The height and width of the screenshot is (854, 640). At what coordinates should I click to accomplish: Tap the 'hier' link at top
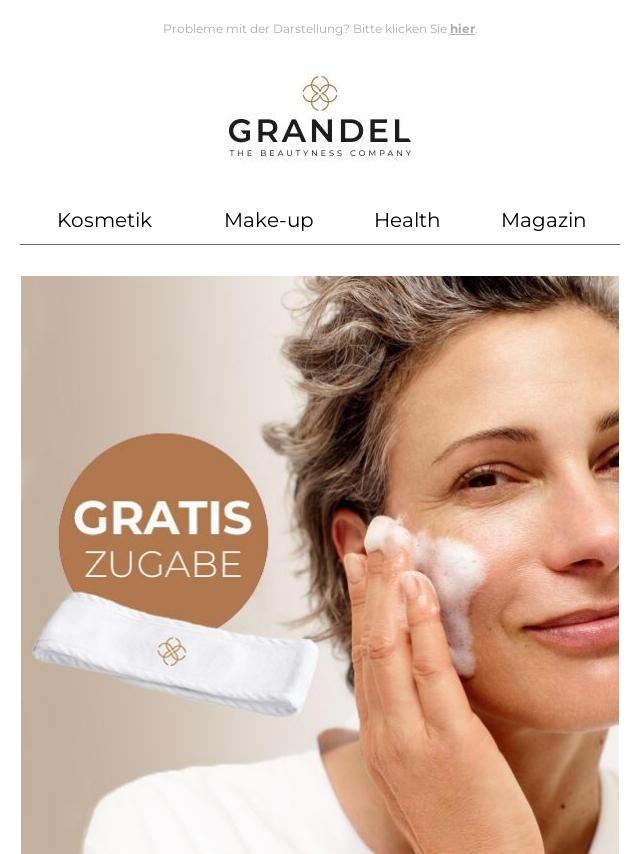pos(462,29)
